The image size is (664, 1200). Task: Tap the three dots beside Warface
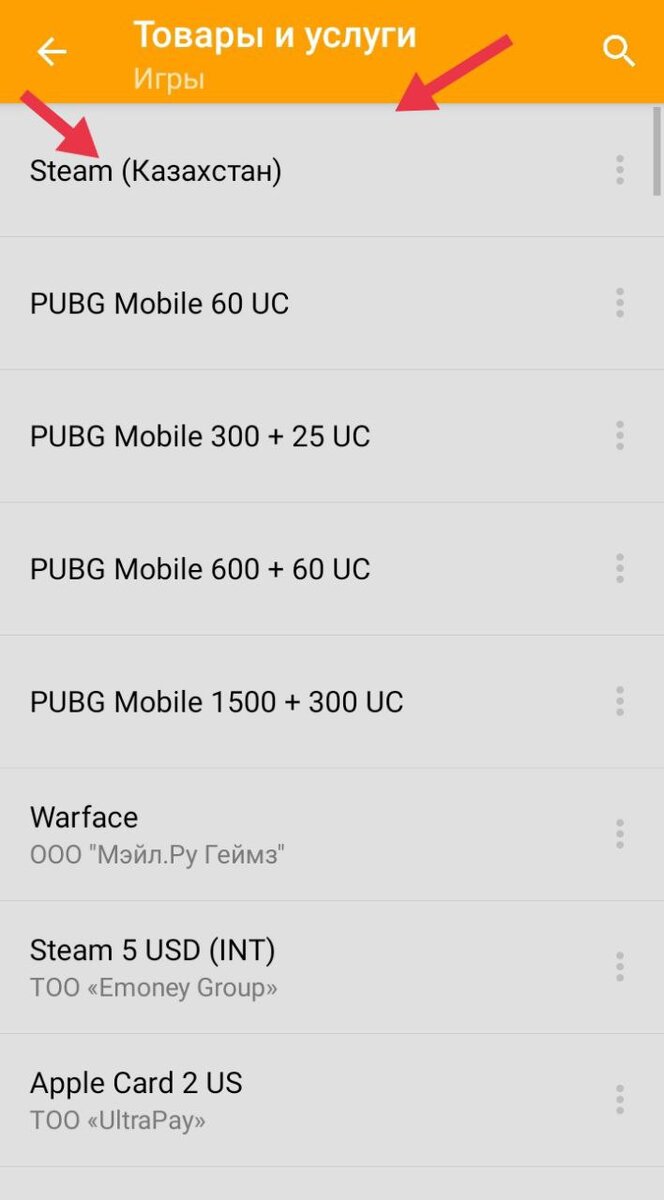pos(620,834)
